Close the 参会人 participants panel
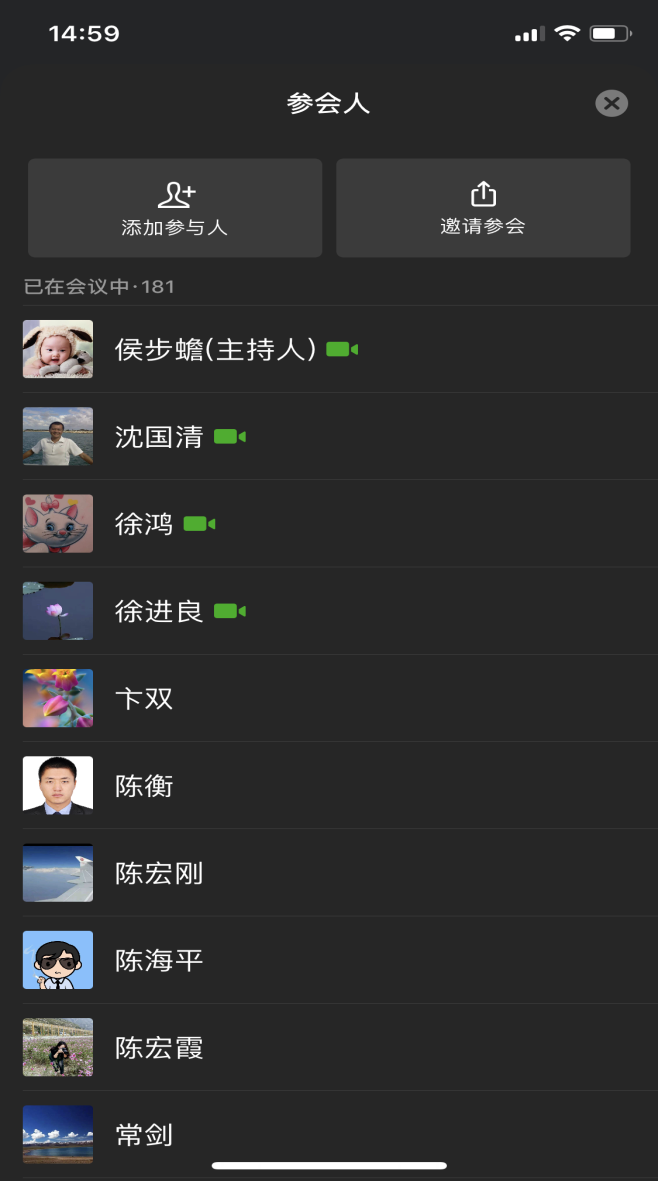Viewport: 658px width, 1182px height. click(x=611, y=103)
